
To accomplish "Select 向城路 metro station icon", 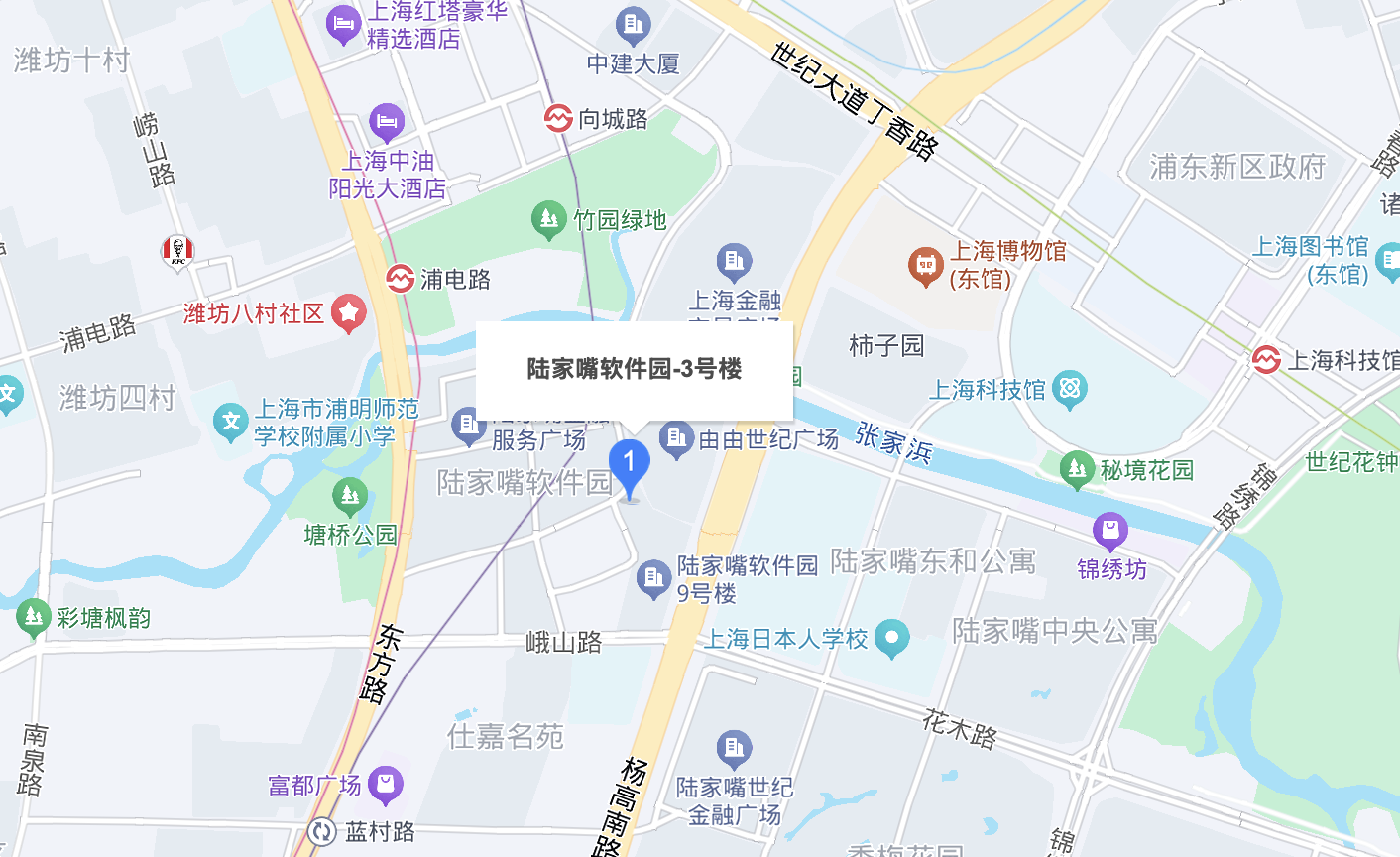I will 558,118.
